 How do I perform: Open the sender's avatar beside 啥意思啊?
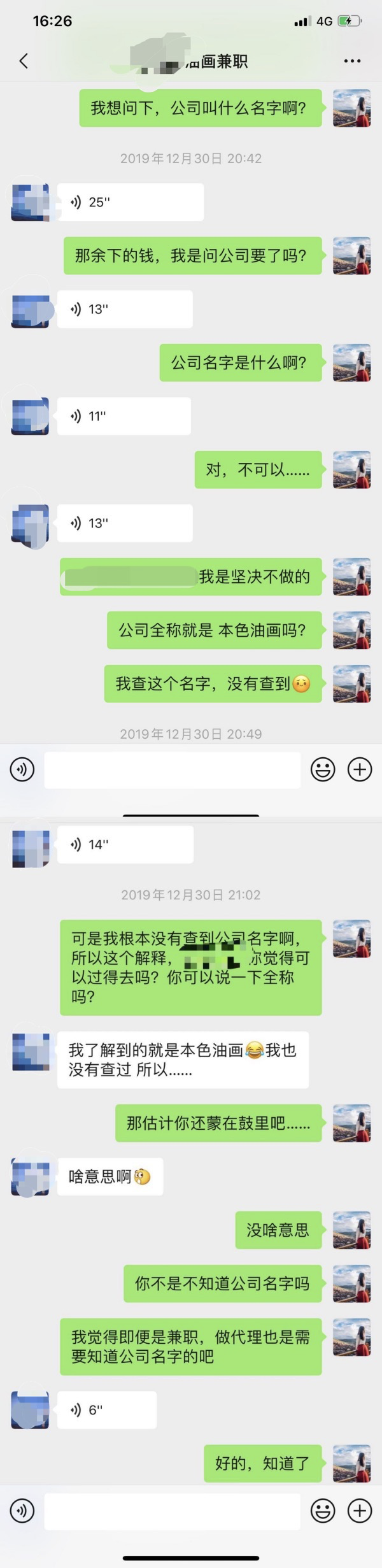(31, 1177)
